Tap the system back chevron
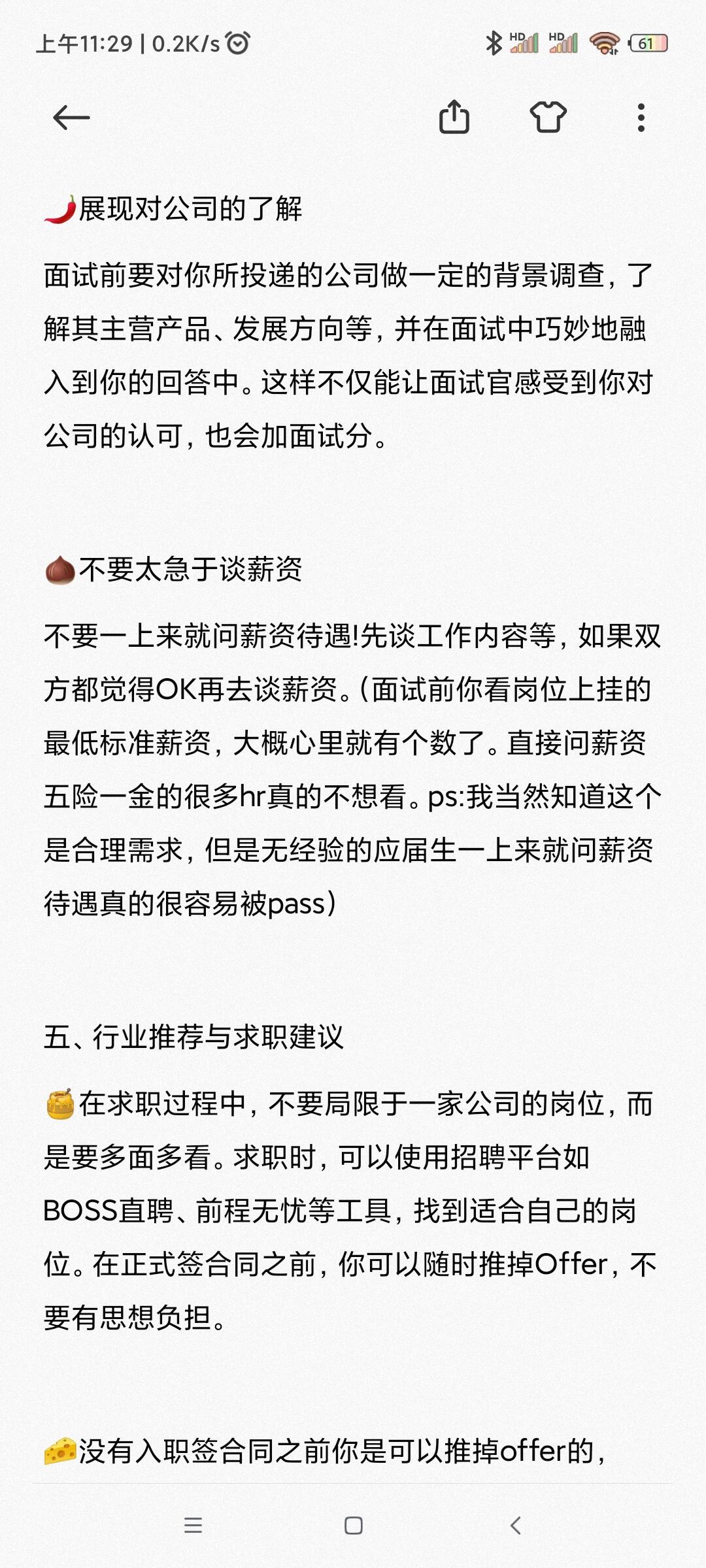 click(x=515, y=1526)
